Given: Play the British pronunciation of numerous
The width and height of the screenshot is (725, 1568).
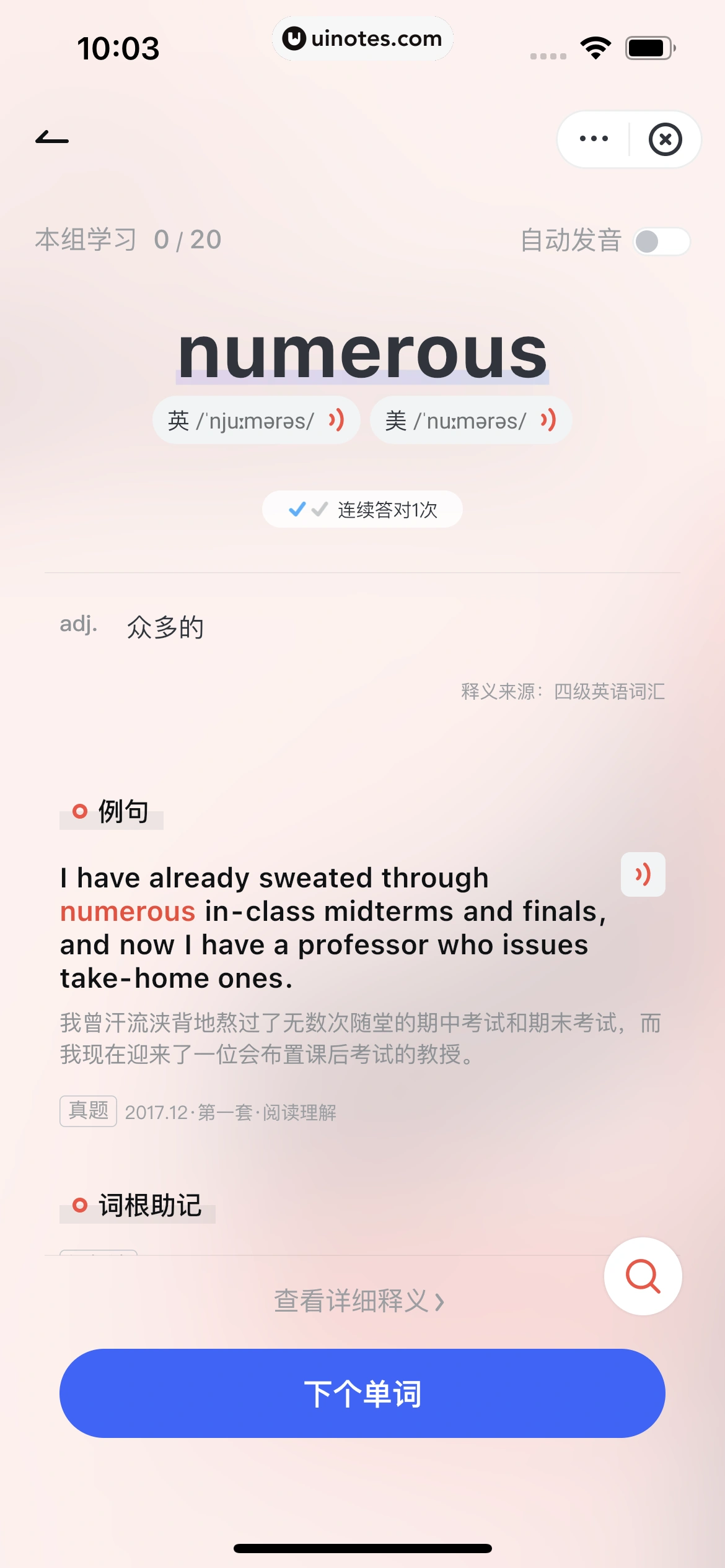Looking at the screenshot, I should tap(336, 419).
